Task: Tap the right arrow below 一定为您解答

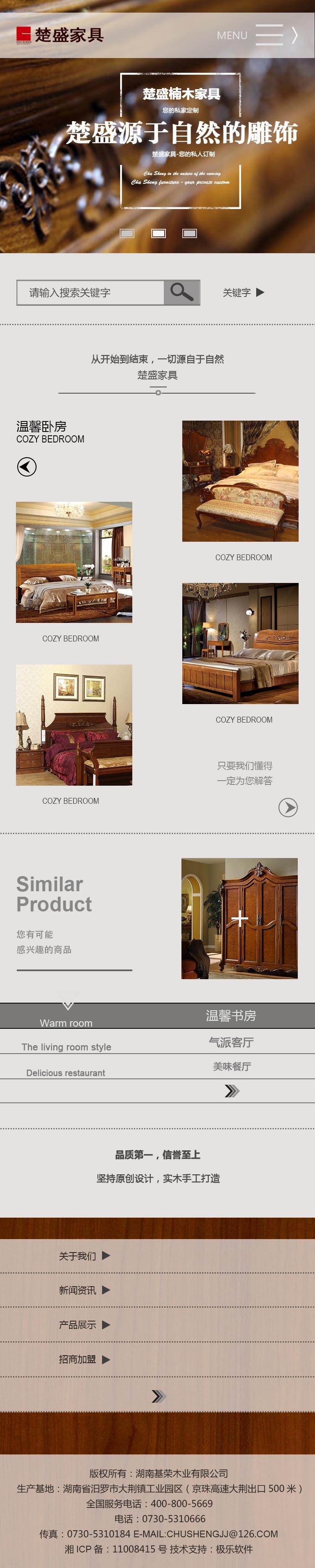Action: click(288, 807)
